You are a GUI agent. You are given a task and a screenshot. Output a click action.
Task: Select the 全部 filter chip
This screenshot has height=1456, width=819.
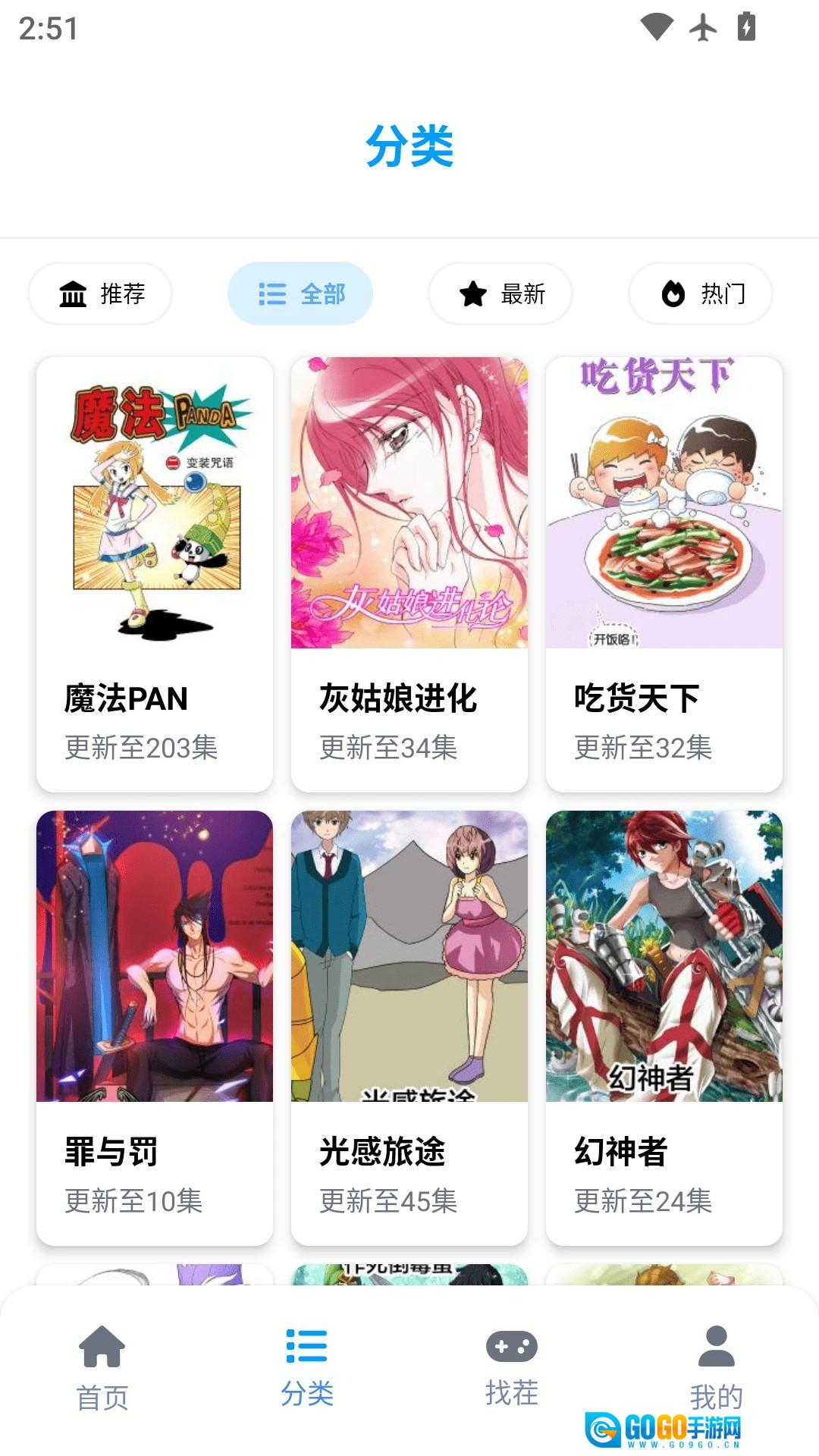tap(300, 293)
